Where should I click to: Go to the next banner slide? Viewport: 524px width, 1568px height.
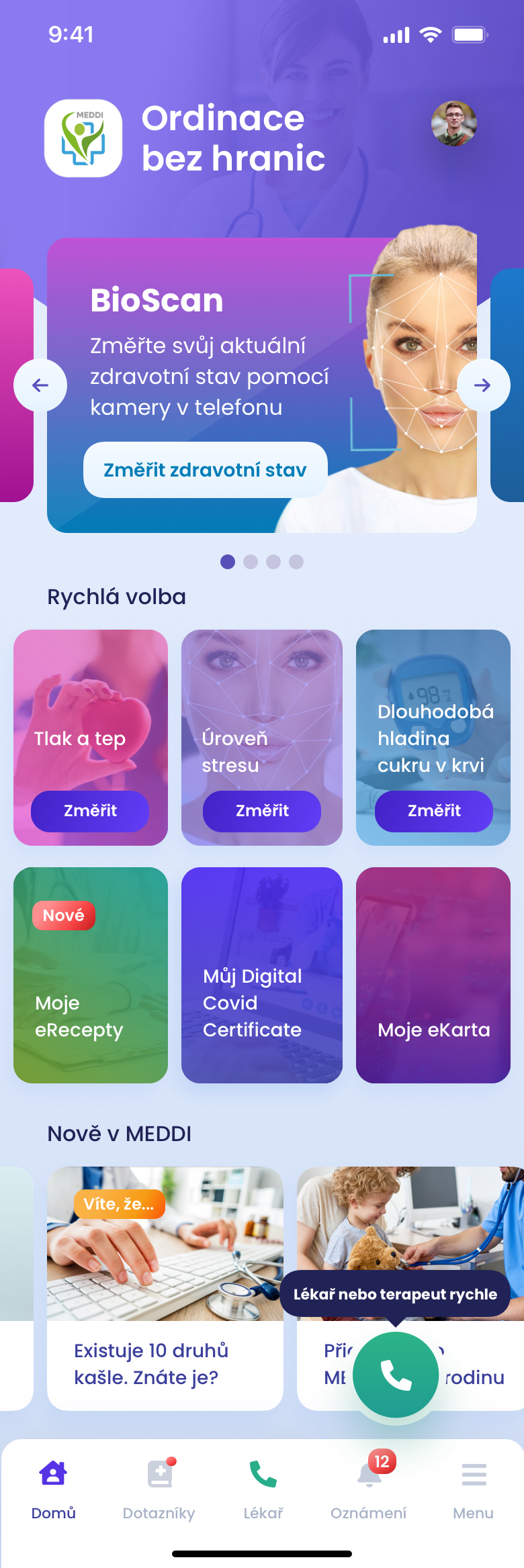click(x=483, y=385)
